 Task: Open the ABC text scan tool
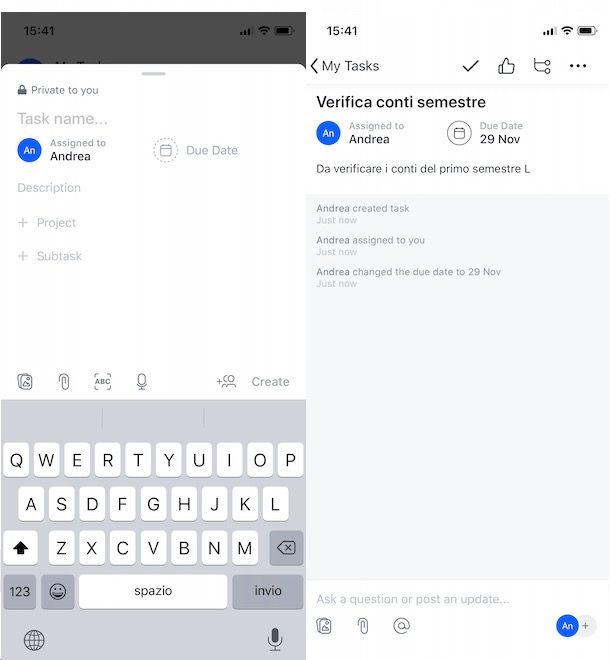[x=103, y=381]
